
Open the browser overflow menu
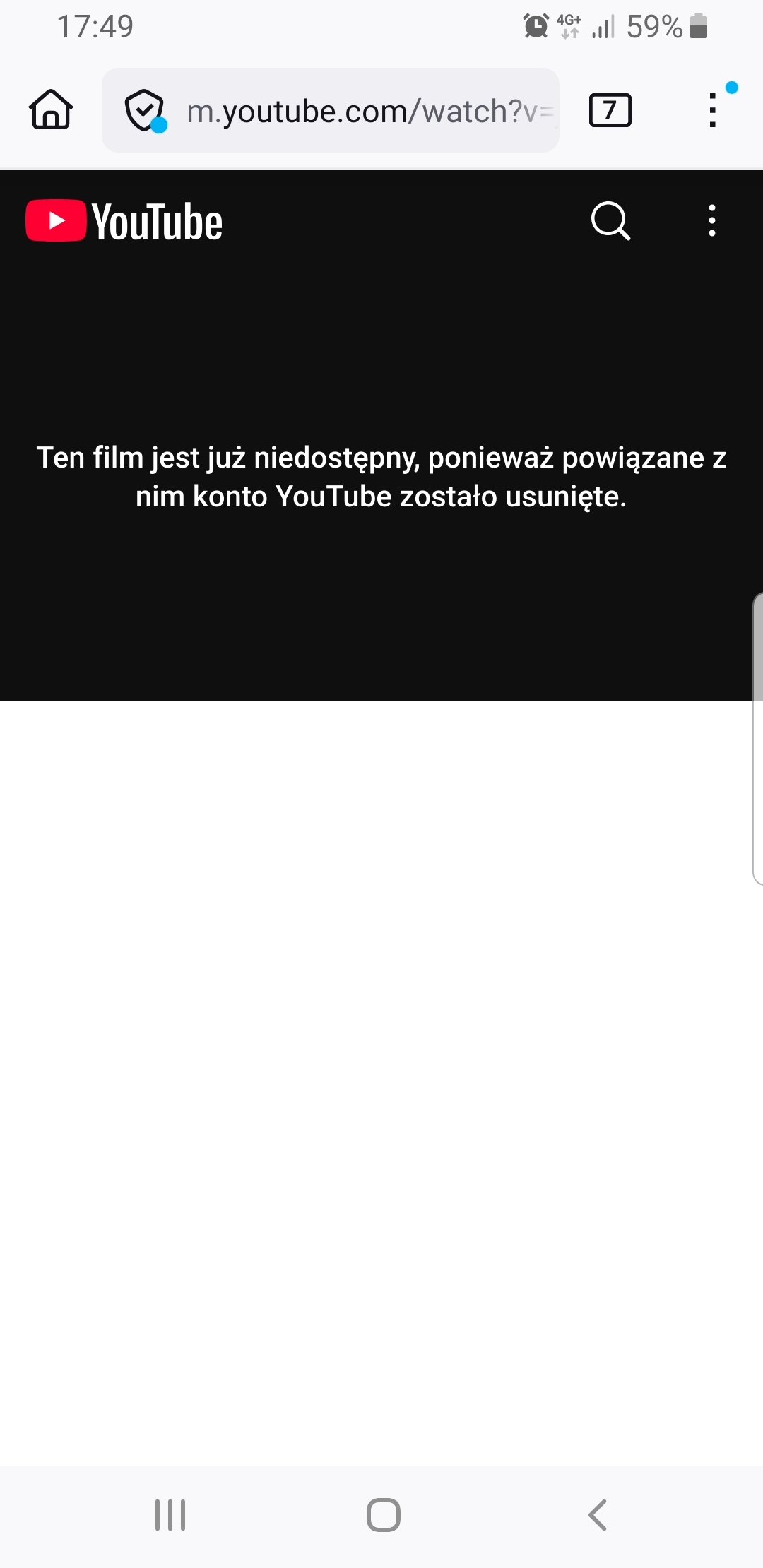click(713, 110)
